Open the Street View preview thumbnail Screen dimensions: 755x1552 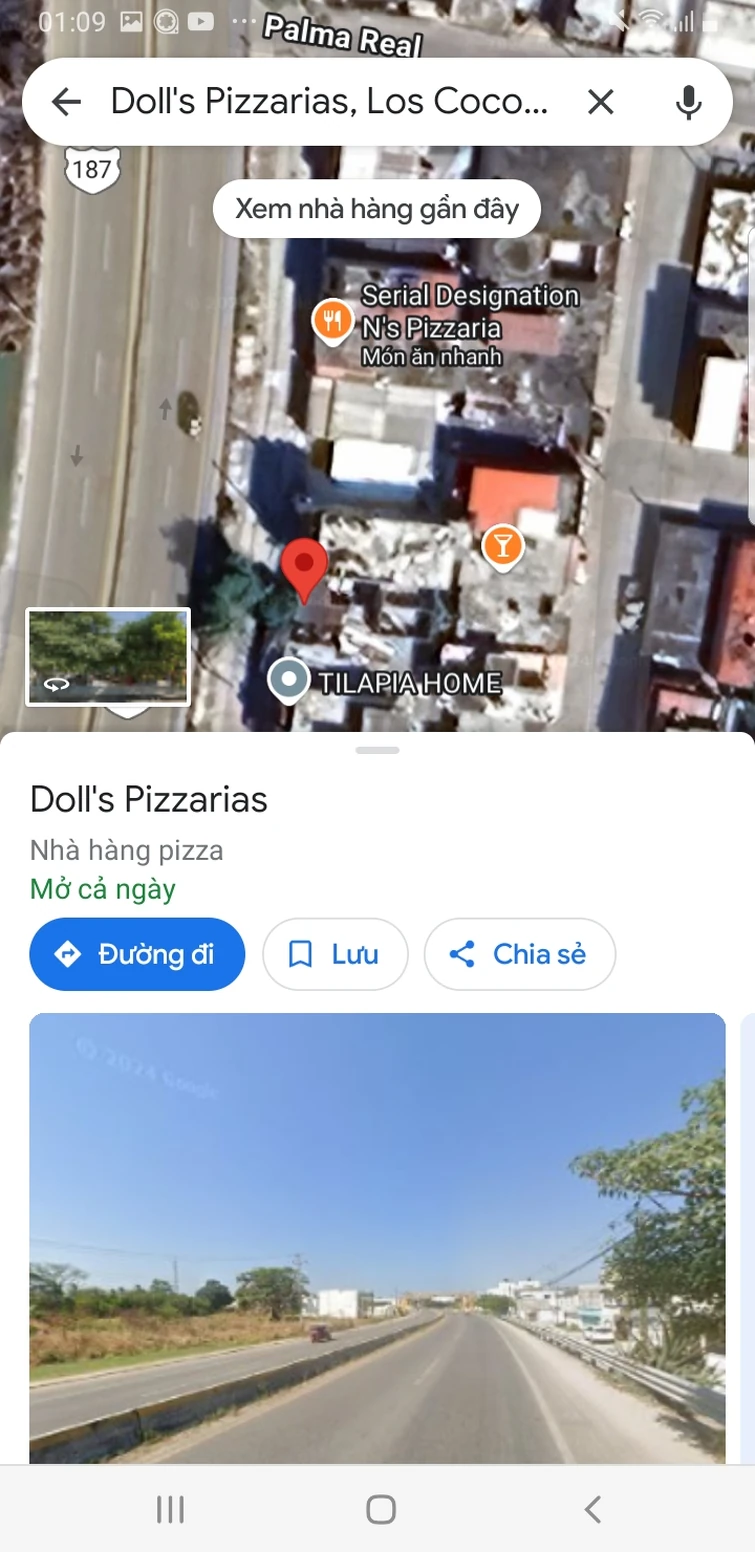pos(108,657)
